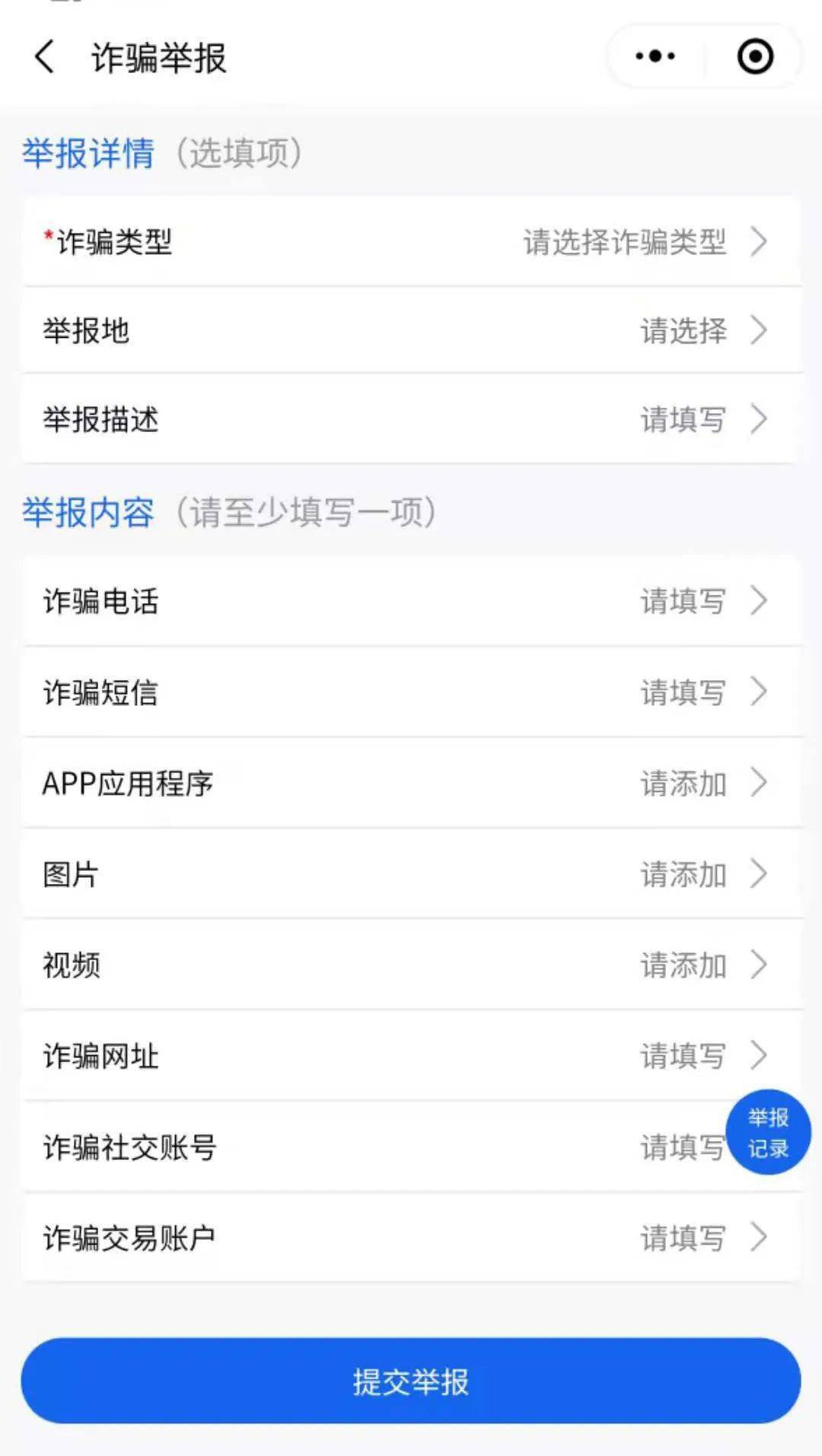This screenshot has width=822, height=1456.
Task: Tap the chevron beside 视频 to add video
Action: click(758, 965)
